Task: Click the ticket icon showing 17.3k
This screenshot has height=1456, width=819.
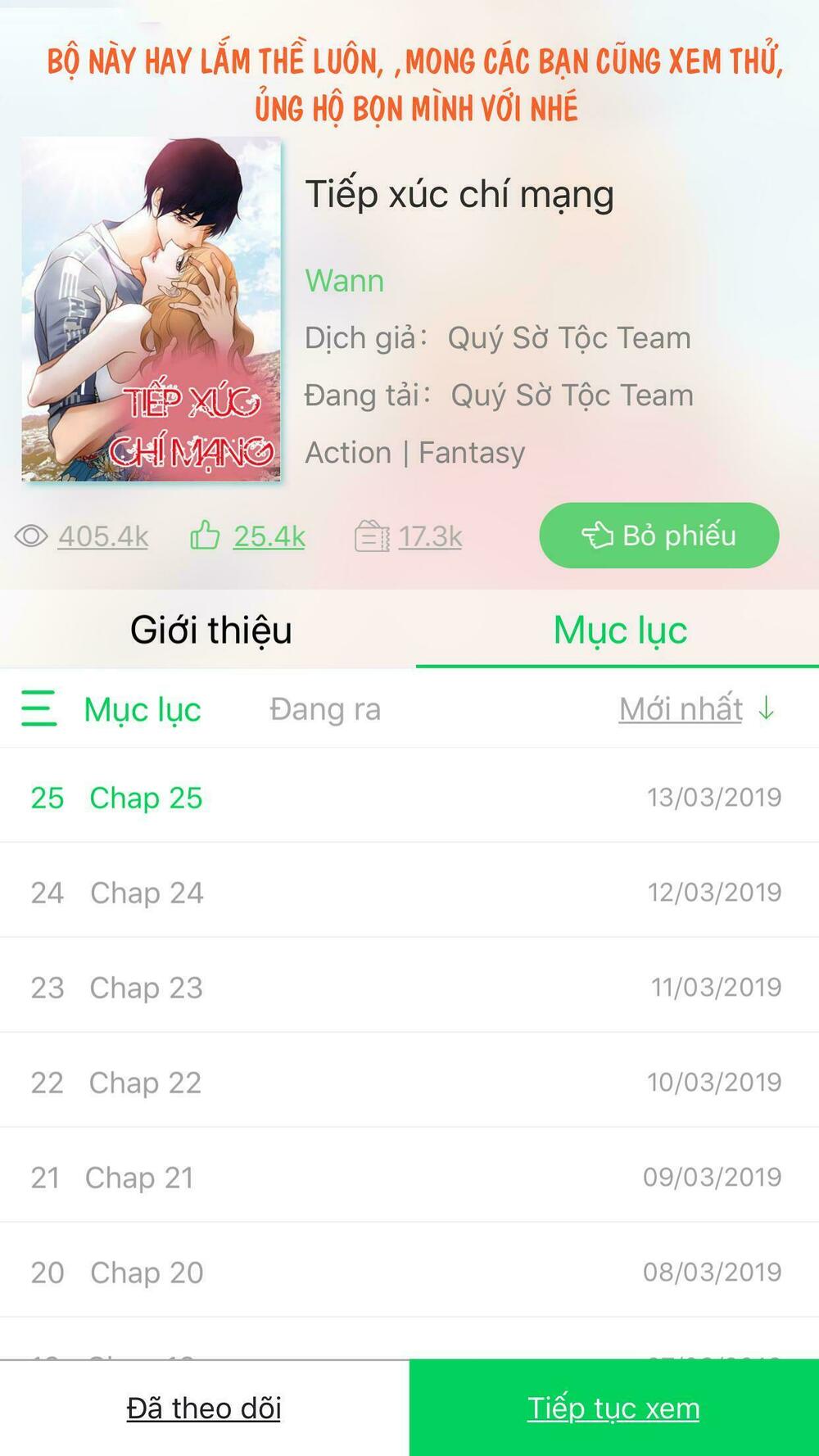Action: (x=373, y=535)
